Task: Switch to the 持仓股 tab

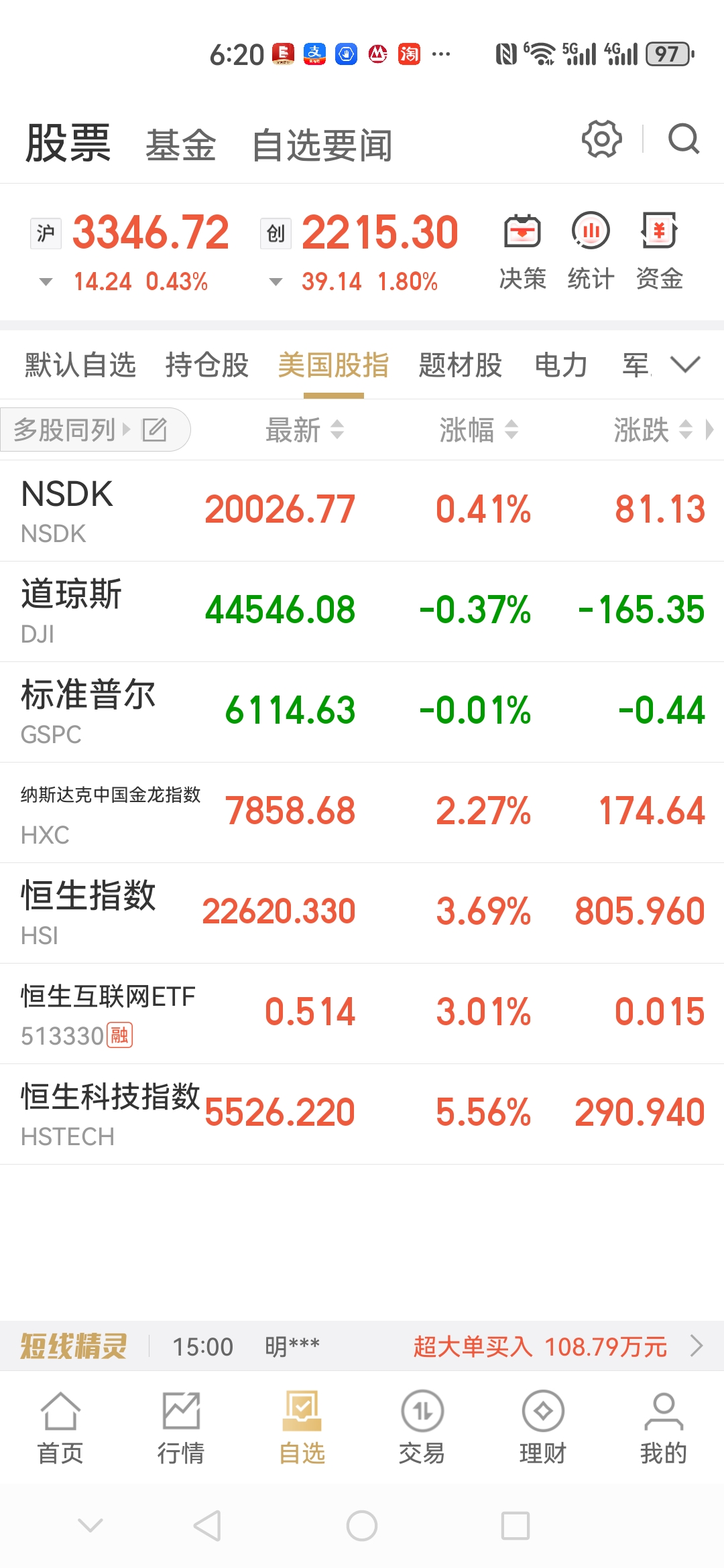Action: tap(206, 365)
